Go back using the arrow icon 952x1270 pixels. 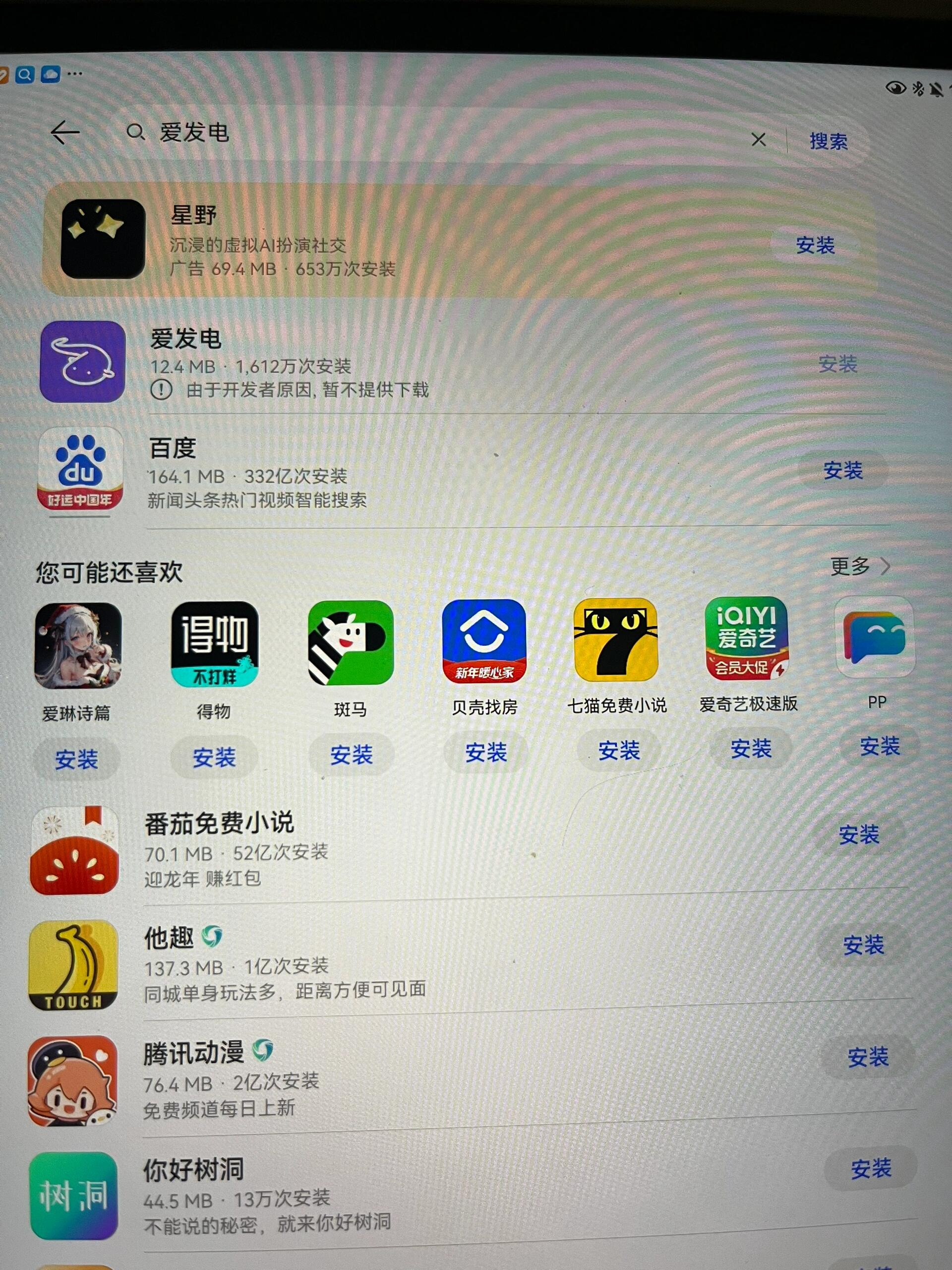pos(65,132)
